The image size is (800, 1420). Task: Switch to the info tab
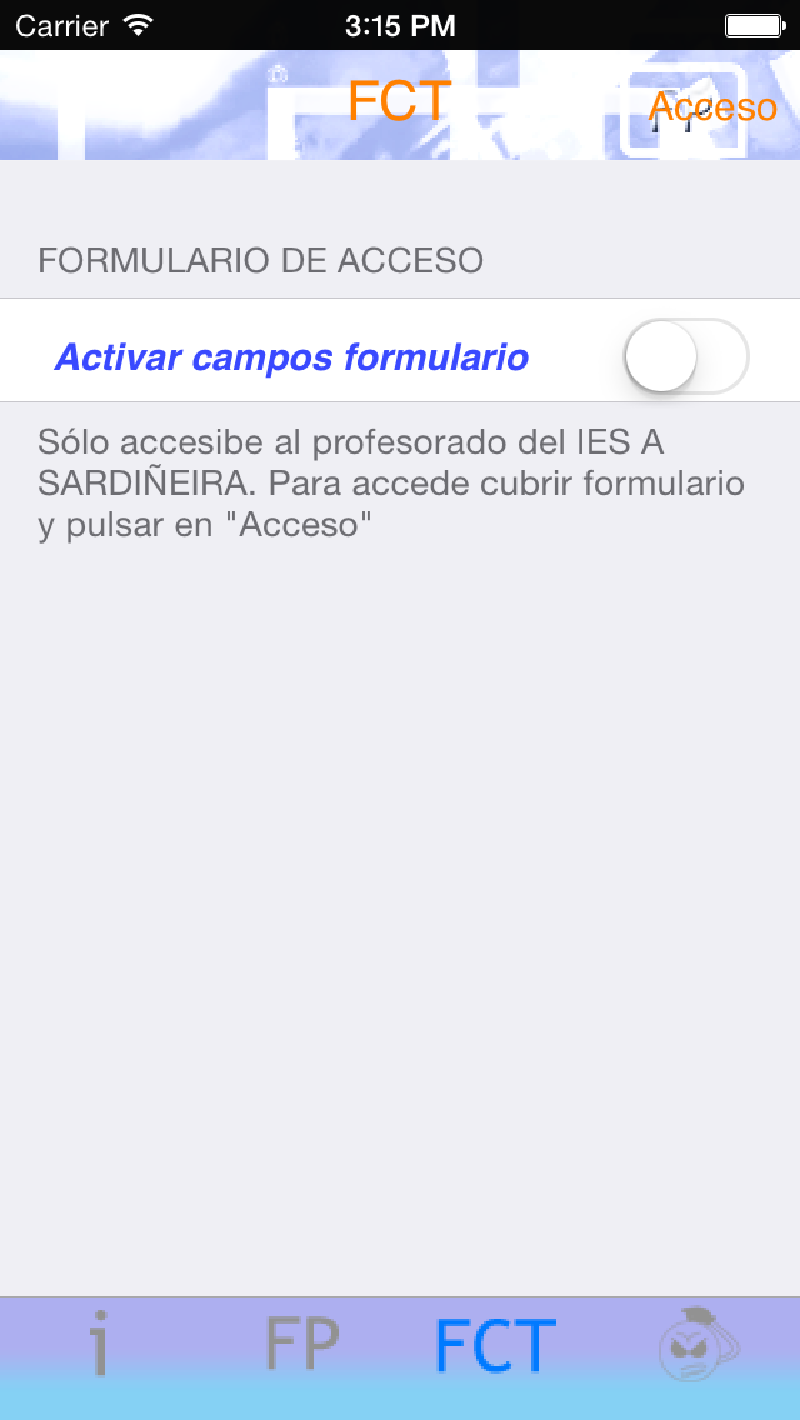[x=98, y=1346]
